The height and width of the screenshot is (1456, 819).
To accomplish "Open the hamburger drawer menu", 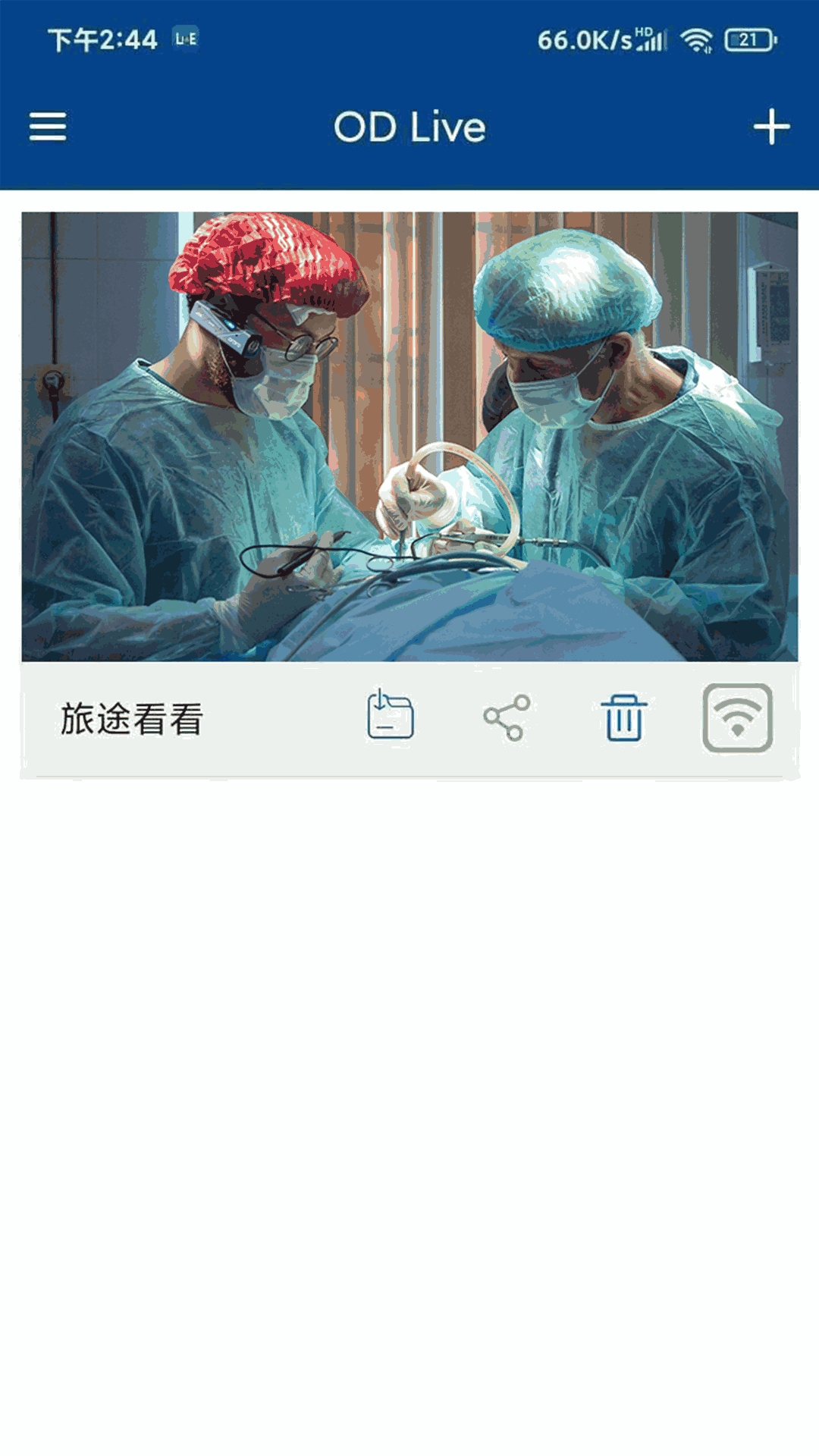I will coord(48,127).
